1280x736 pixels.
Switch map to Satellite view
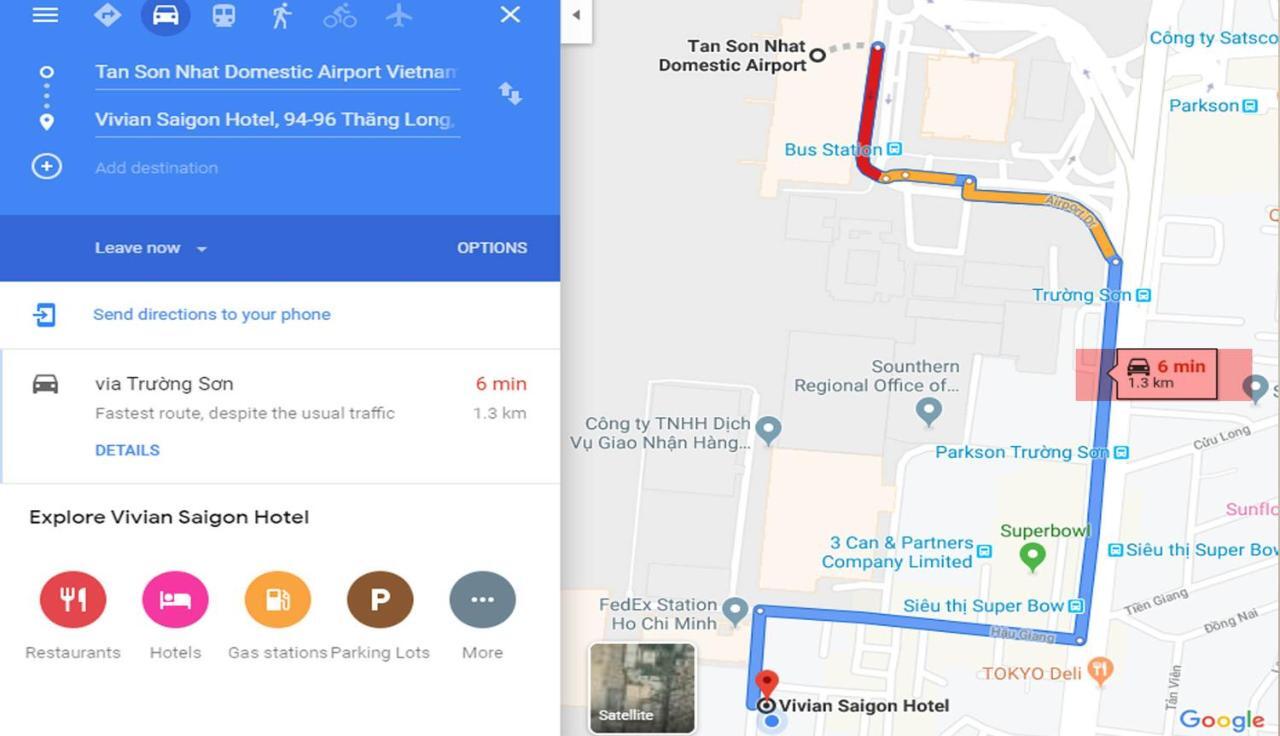tap(642, 688)
